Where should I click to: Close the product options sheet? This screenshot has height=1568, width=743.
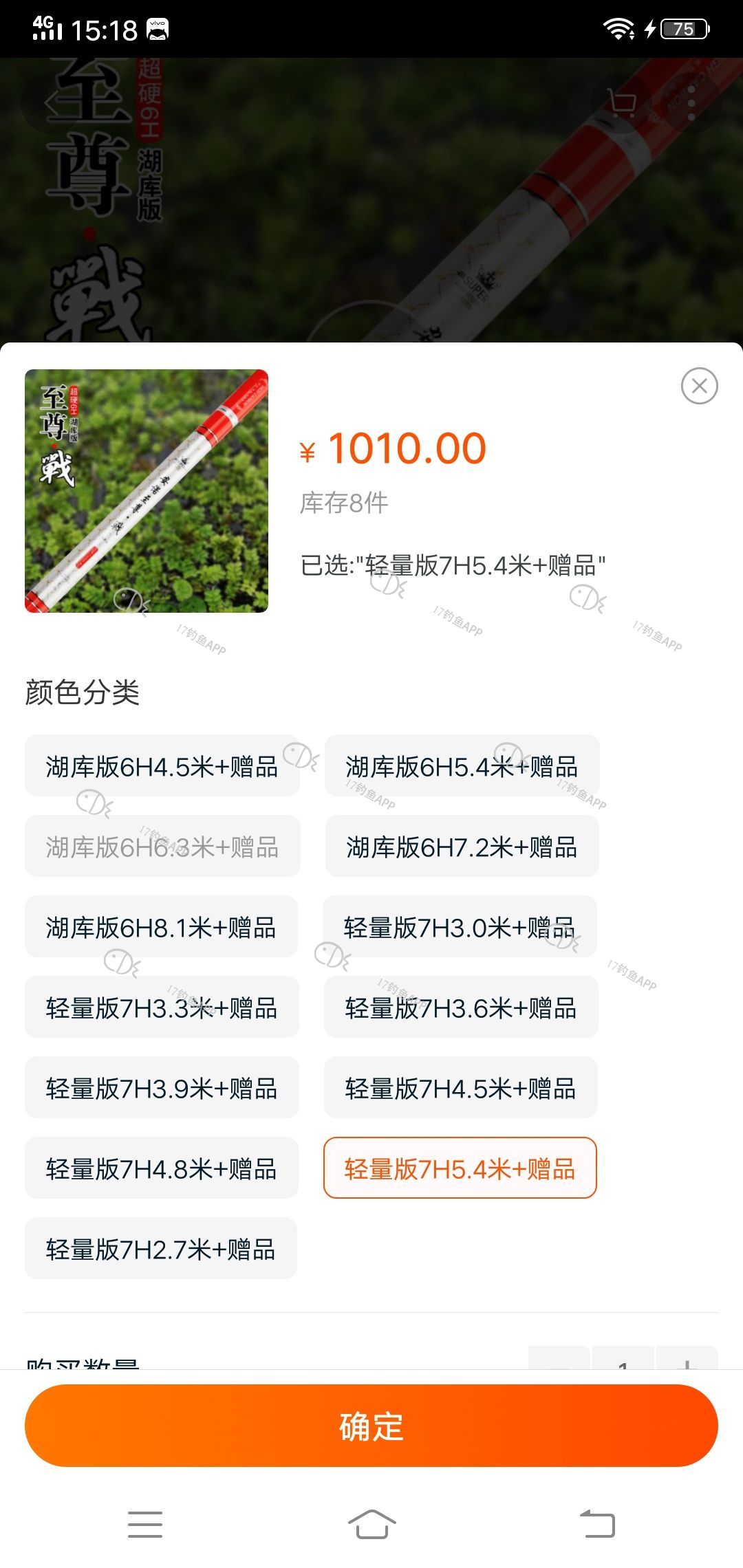click(699, 386)
